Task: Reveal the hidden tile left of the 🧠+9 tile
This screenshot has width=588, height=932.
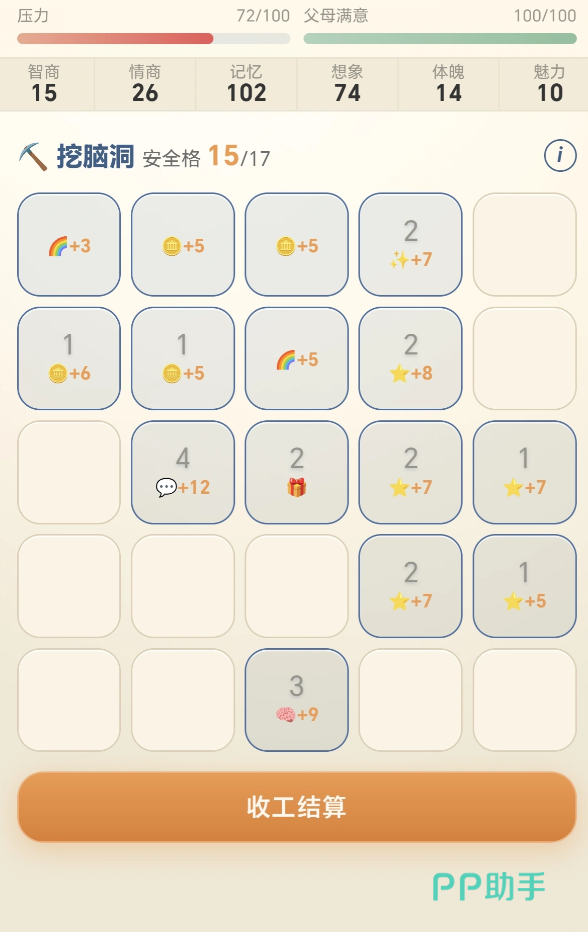Action: pyautogui.click(x=183, y=700)
